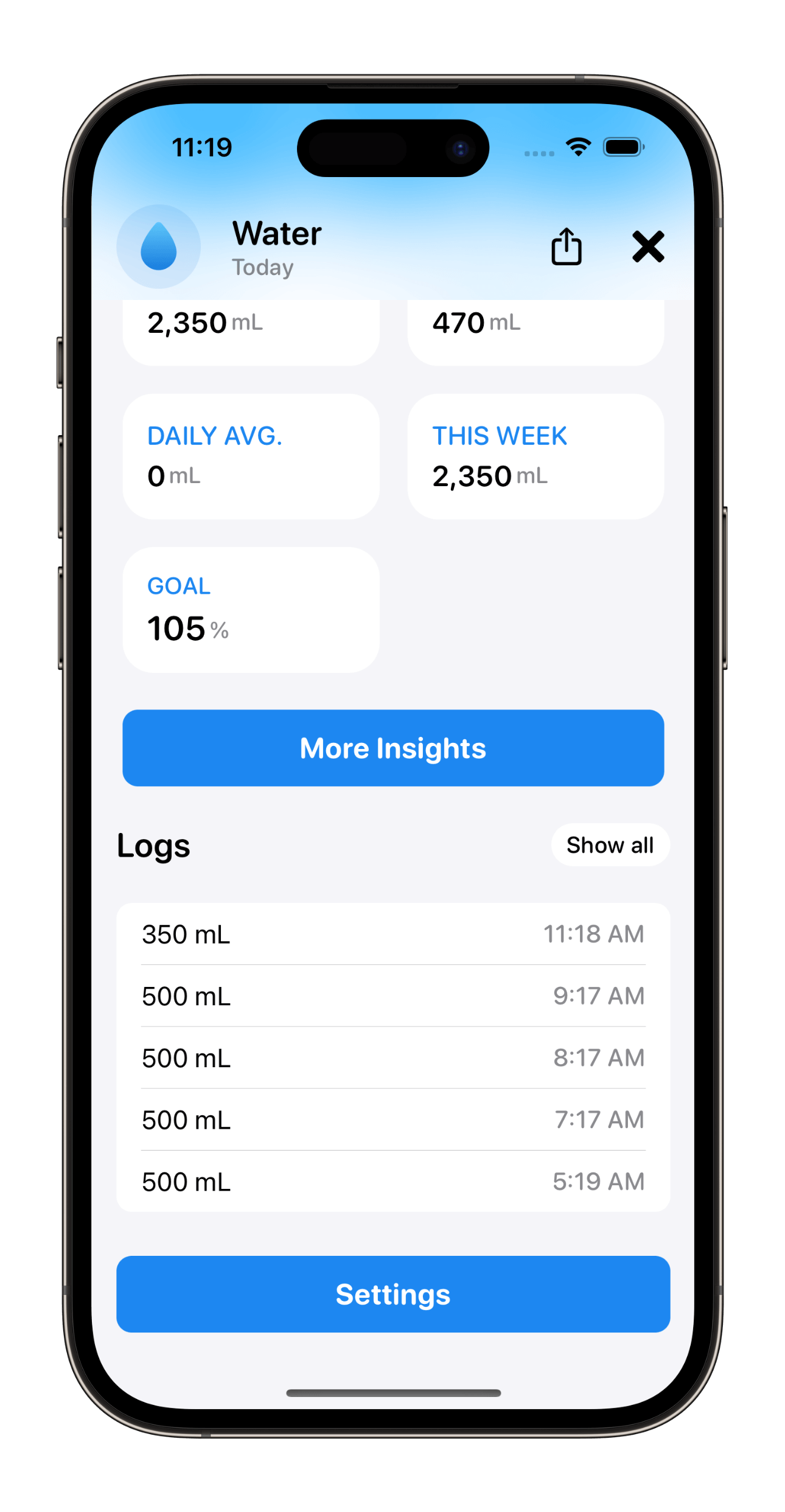The width and height of the screenshot is (785, 1512).
Task: Share the water stats
Action: point(566,246)
